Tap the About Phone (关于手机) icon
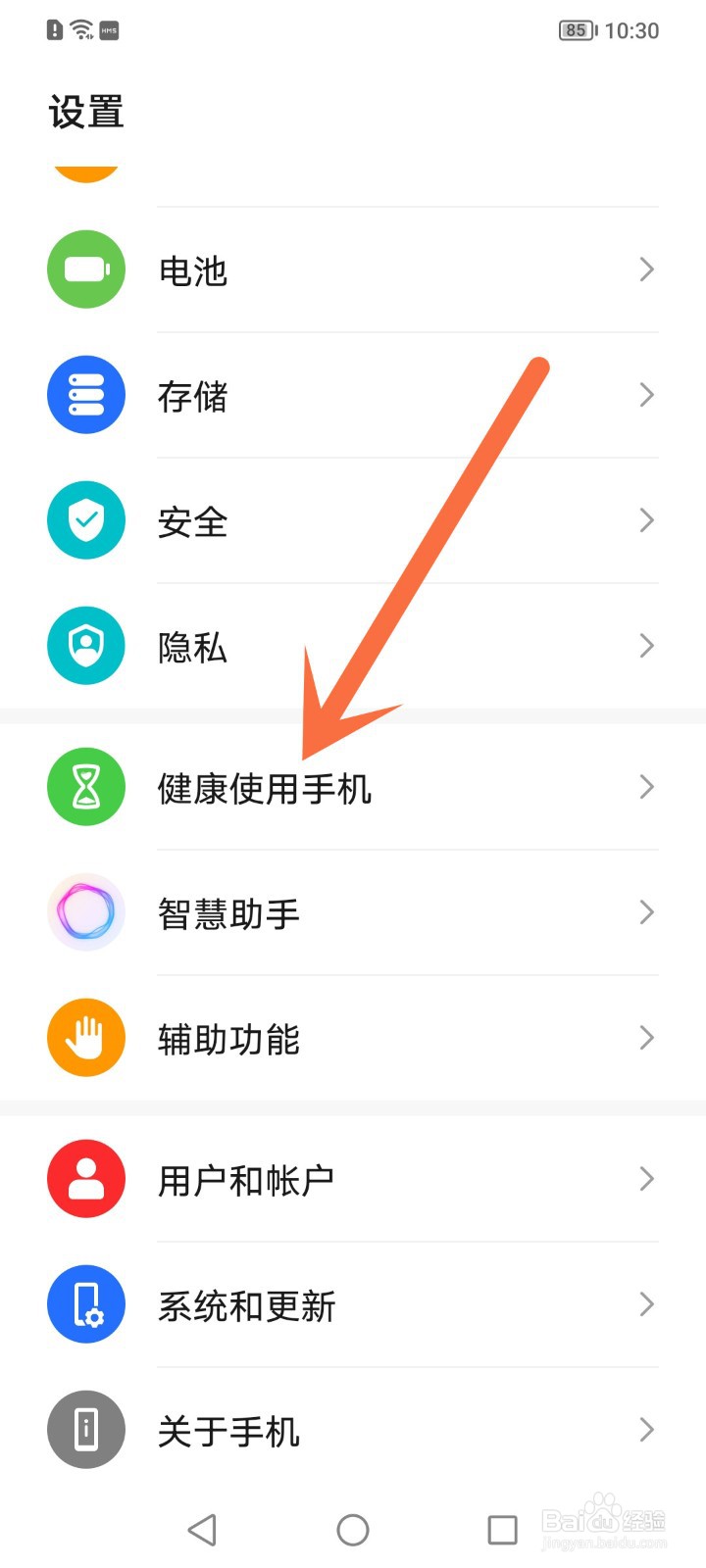 click(85, 1430)
